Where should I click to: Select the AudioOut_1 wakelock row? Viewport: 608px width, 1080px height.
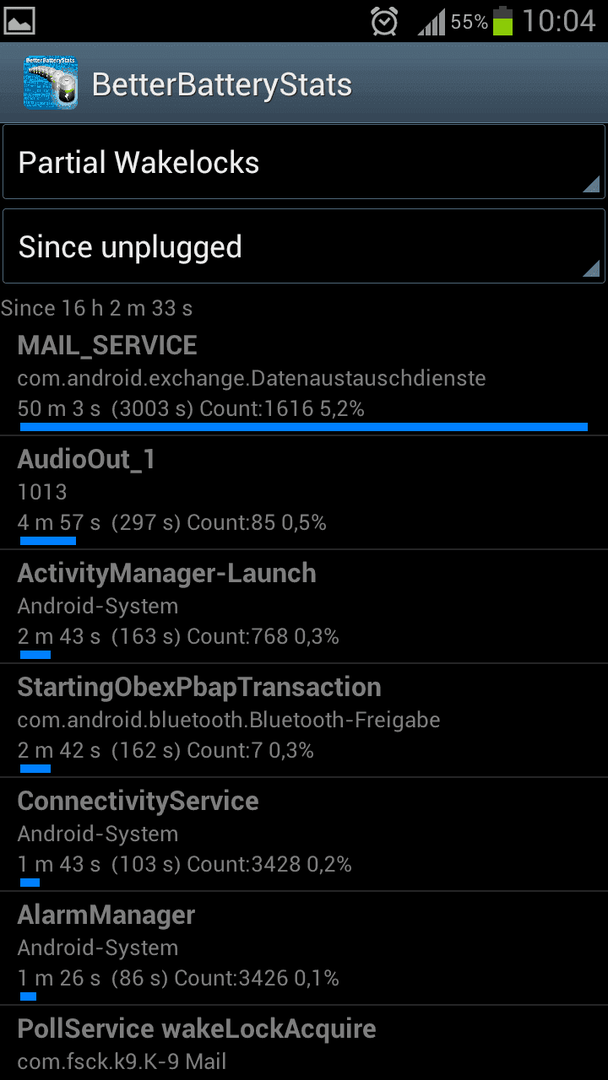pyautogui.click(x=304, y=493)
